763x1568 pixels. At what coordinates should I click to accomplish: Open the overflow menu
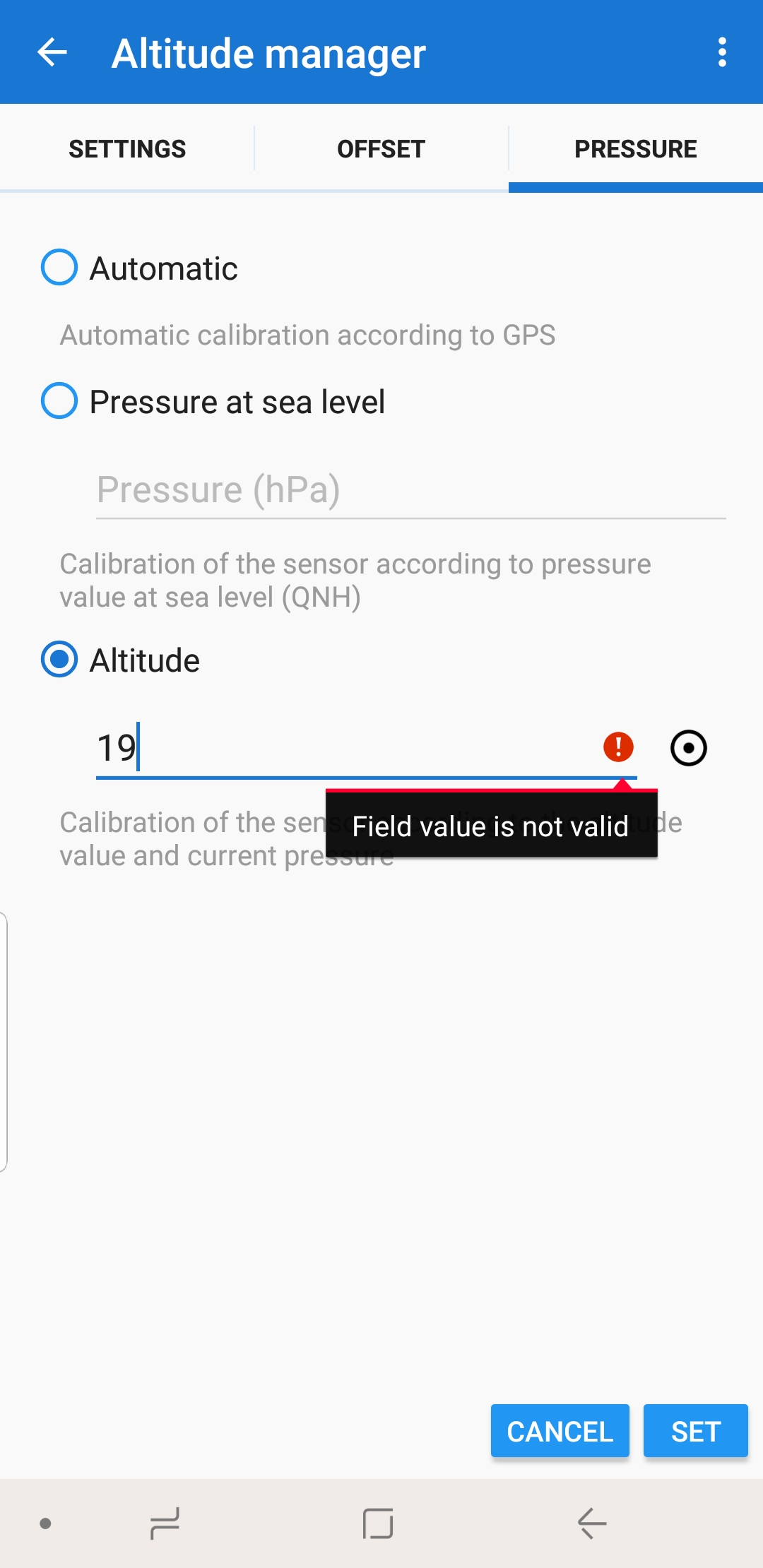[x=721, y=52]
